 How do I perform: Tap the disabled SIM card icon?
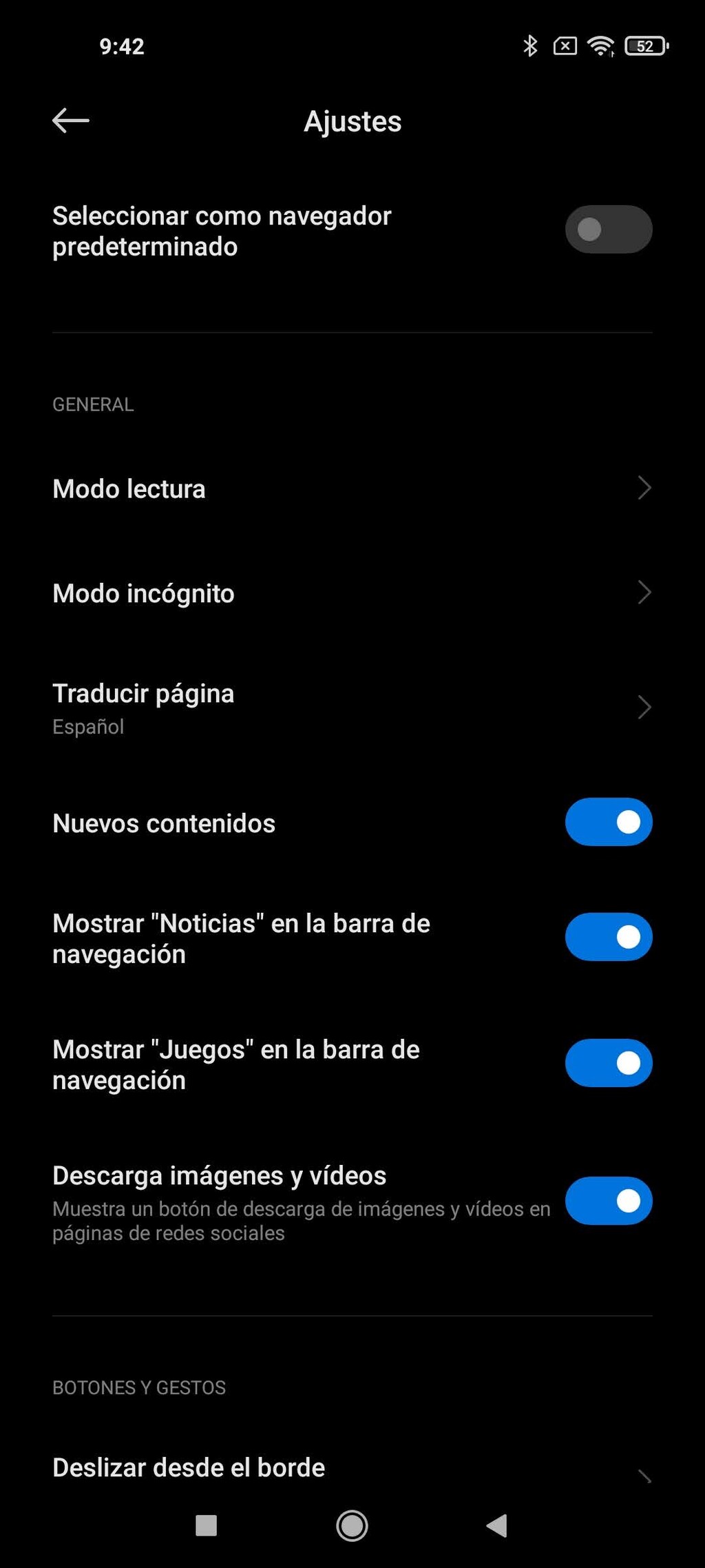click(x=565, y=46)
